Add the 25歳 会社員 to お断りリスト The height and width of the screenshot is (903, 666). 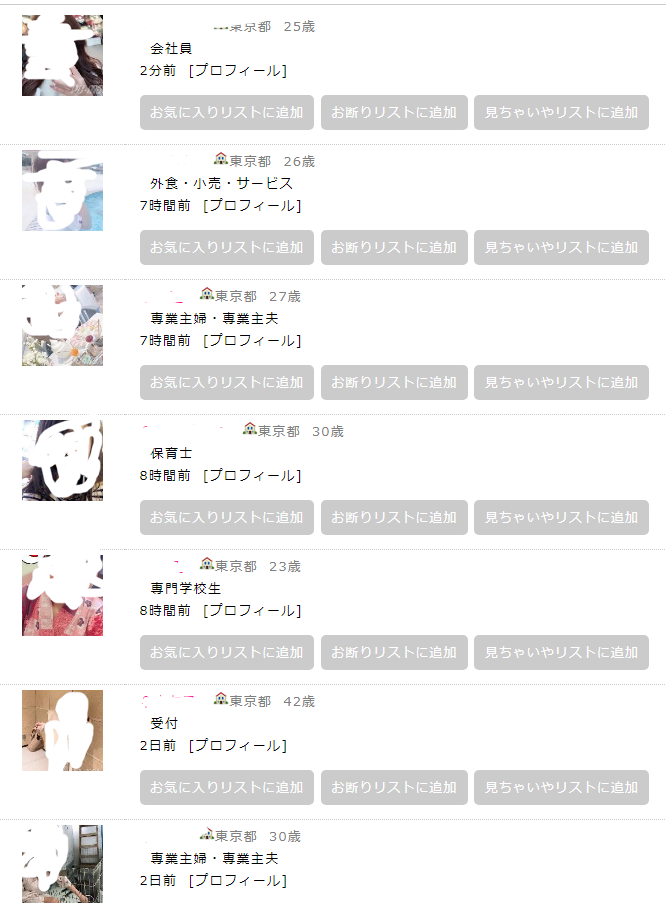(x=394, y=113)
